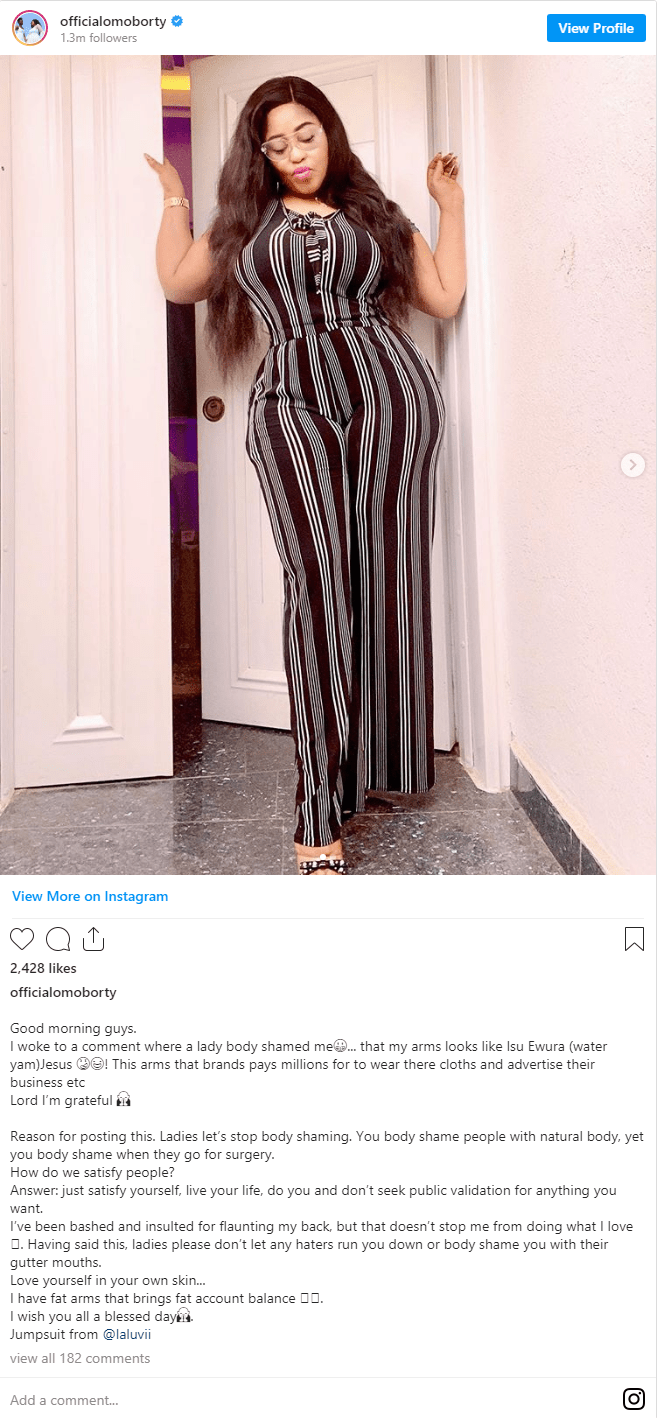Screen dimensions: 659x1418
Task: Open View More on Instagram link
Action: click(x=90, y=897)
